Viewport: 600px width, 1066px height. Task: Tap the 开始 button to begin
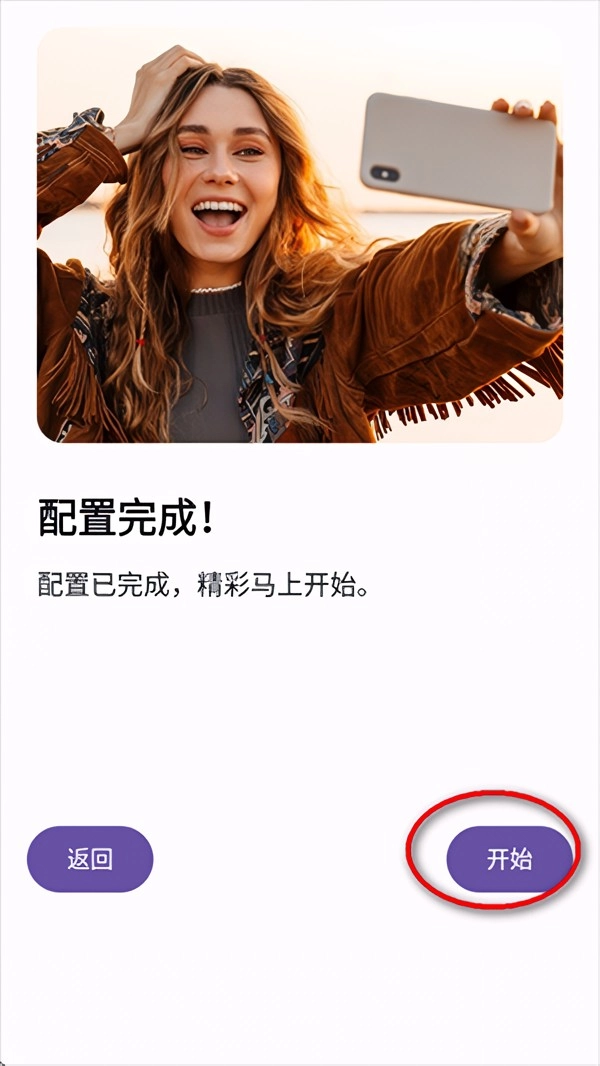509,859
